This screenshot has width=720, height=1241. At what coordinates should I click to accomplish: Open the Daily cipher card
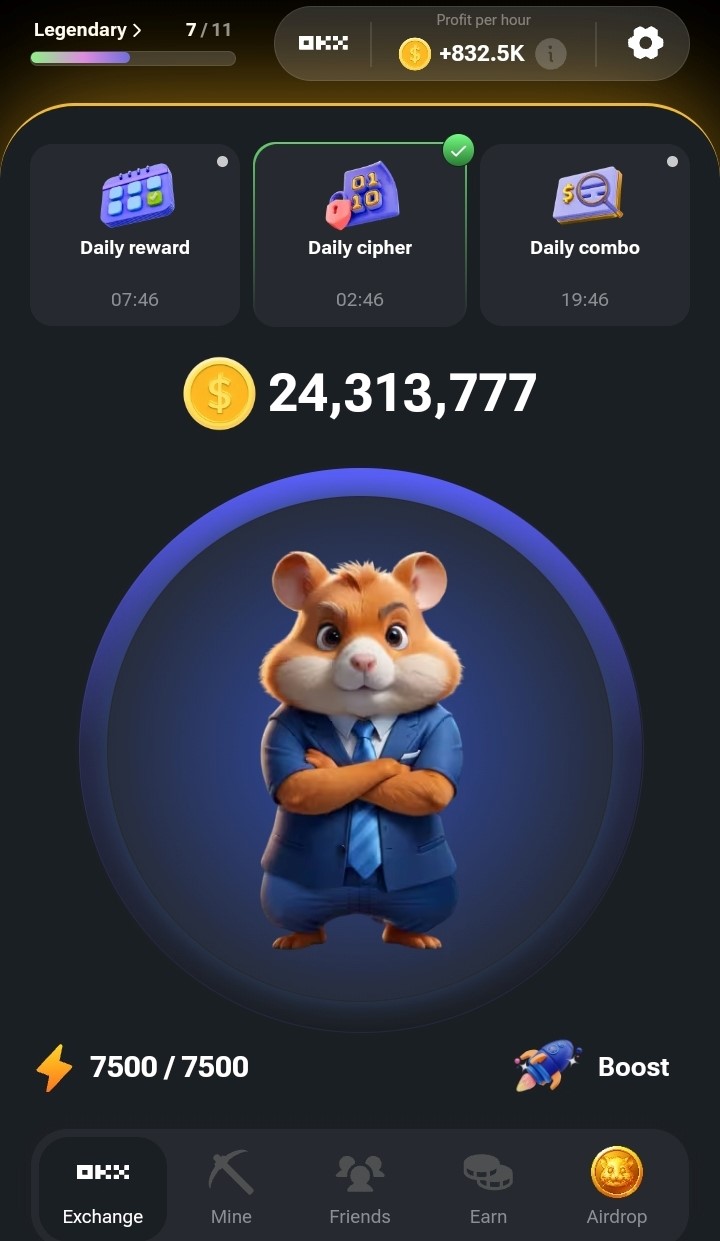(360, 235)
